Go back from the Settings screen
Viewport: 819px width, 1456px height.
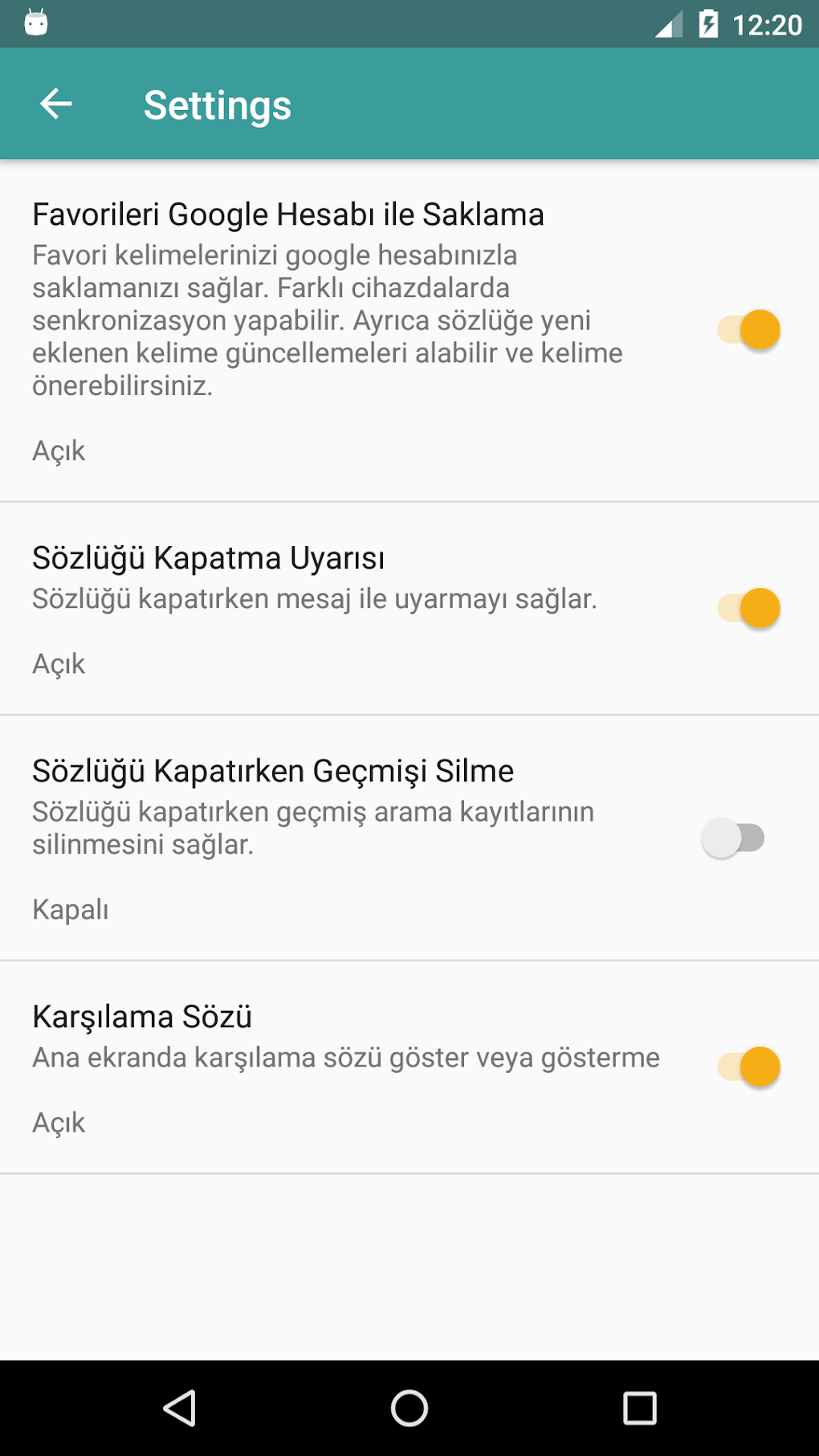click(x=56, y=104)
